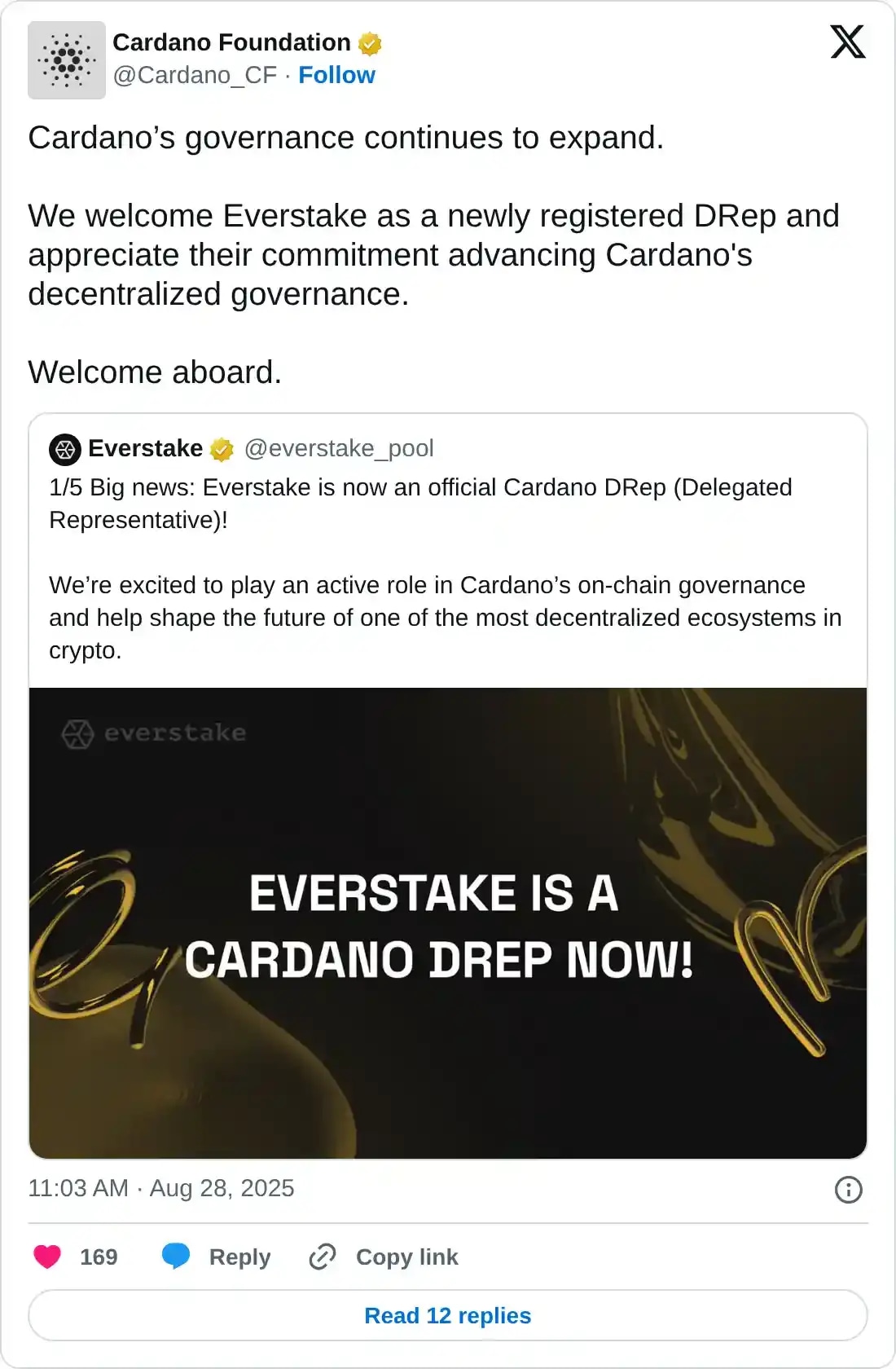Copy link to this post

pos(384,1257)
